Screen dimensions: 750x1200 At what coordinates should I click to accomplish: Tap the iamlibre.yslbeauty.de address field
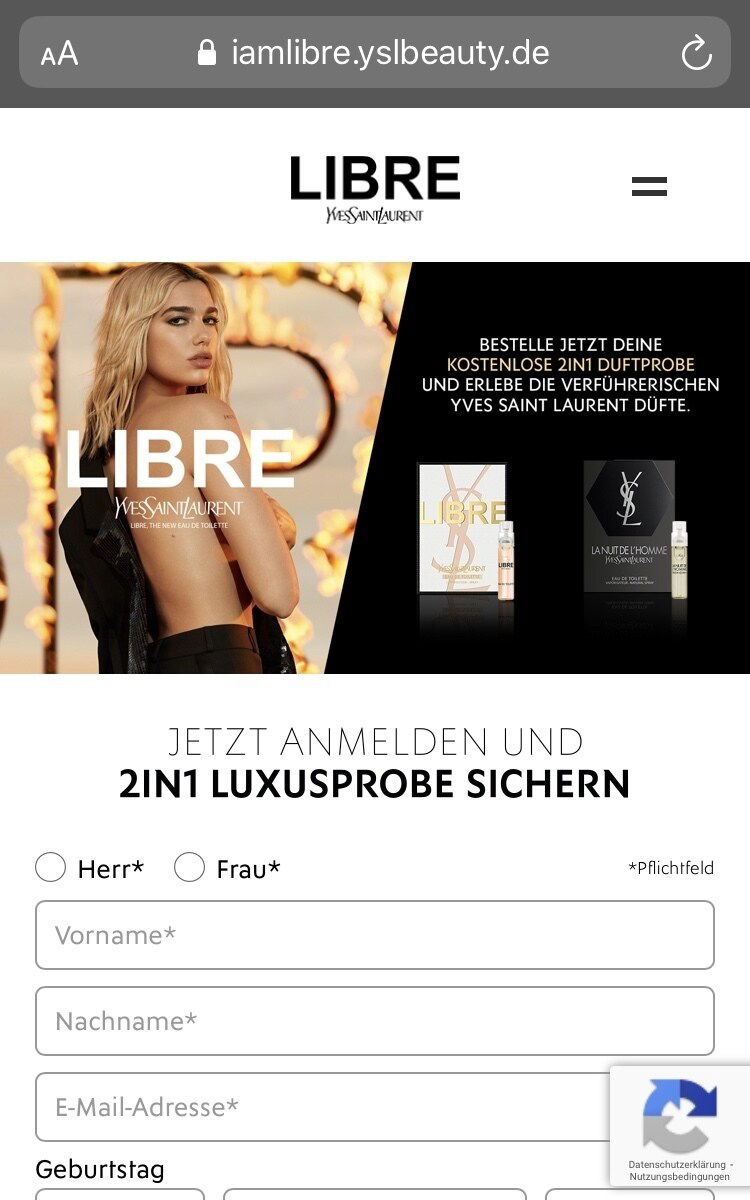click(x=374, y=52)
